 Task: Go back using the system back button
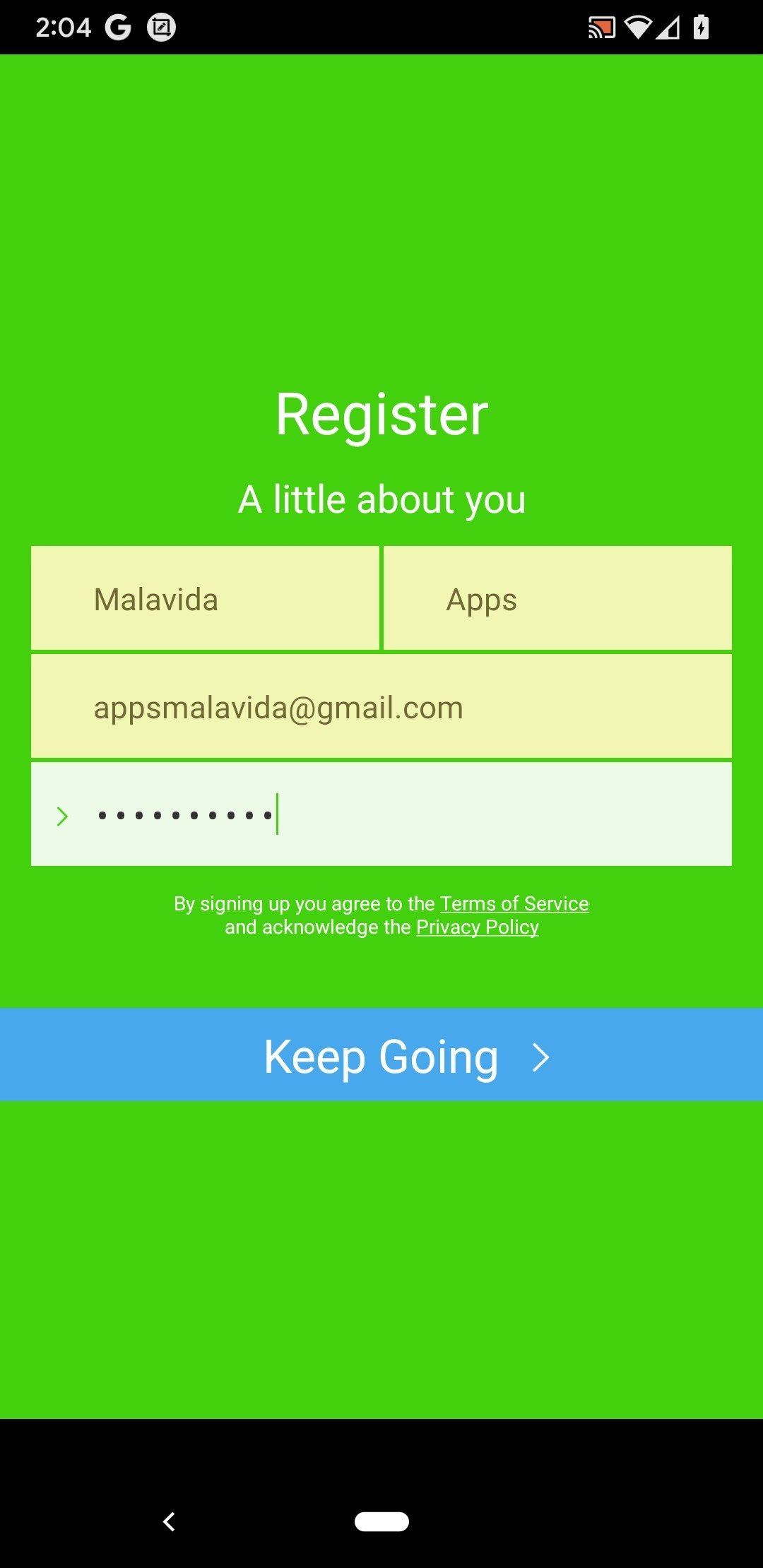click(x=169, y=1521)
